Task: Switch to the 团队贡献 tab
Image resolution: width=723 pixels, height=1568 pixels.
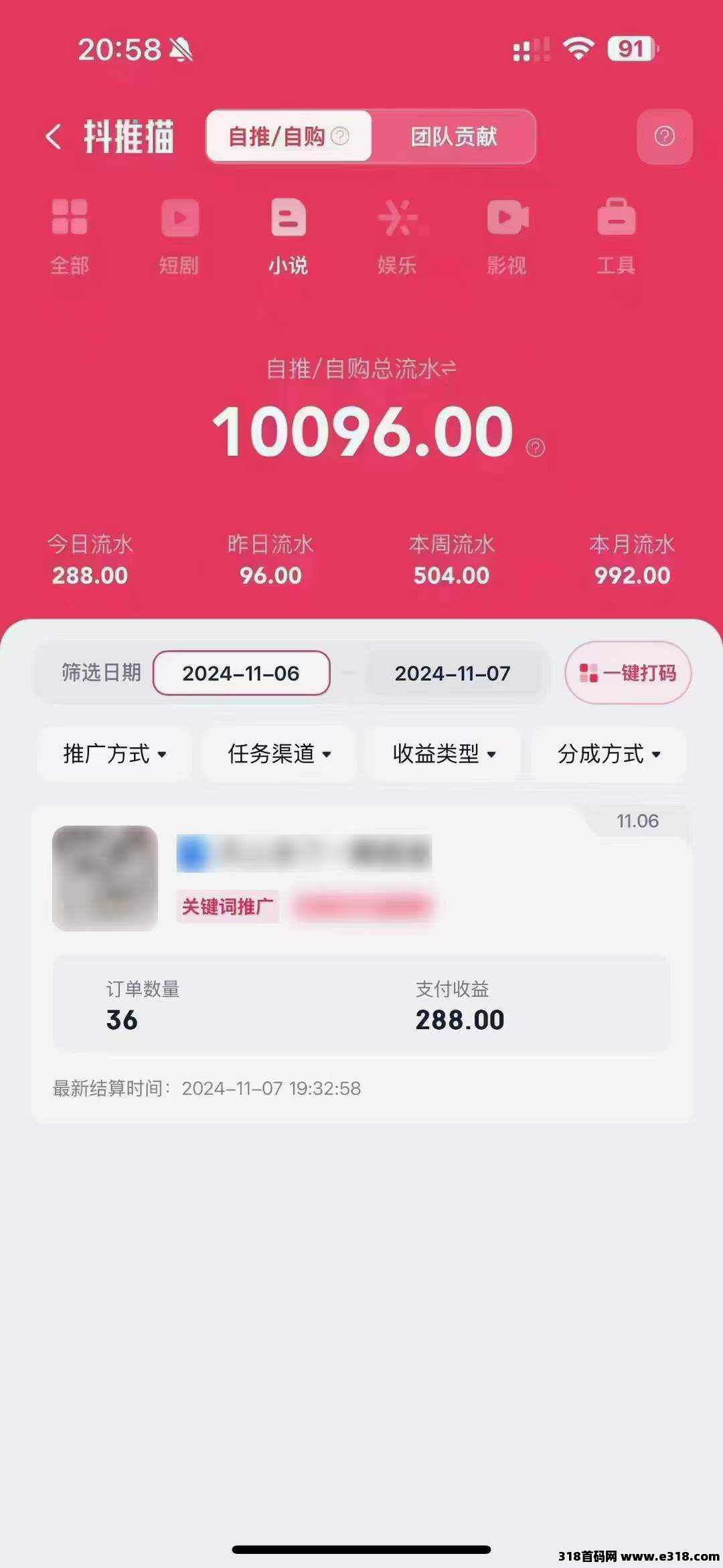Action: coord(454,137)
